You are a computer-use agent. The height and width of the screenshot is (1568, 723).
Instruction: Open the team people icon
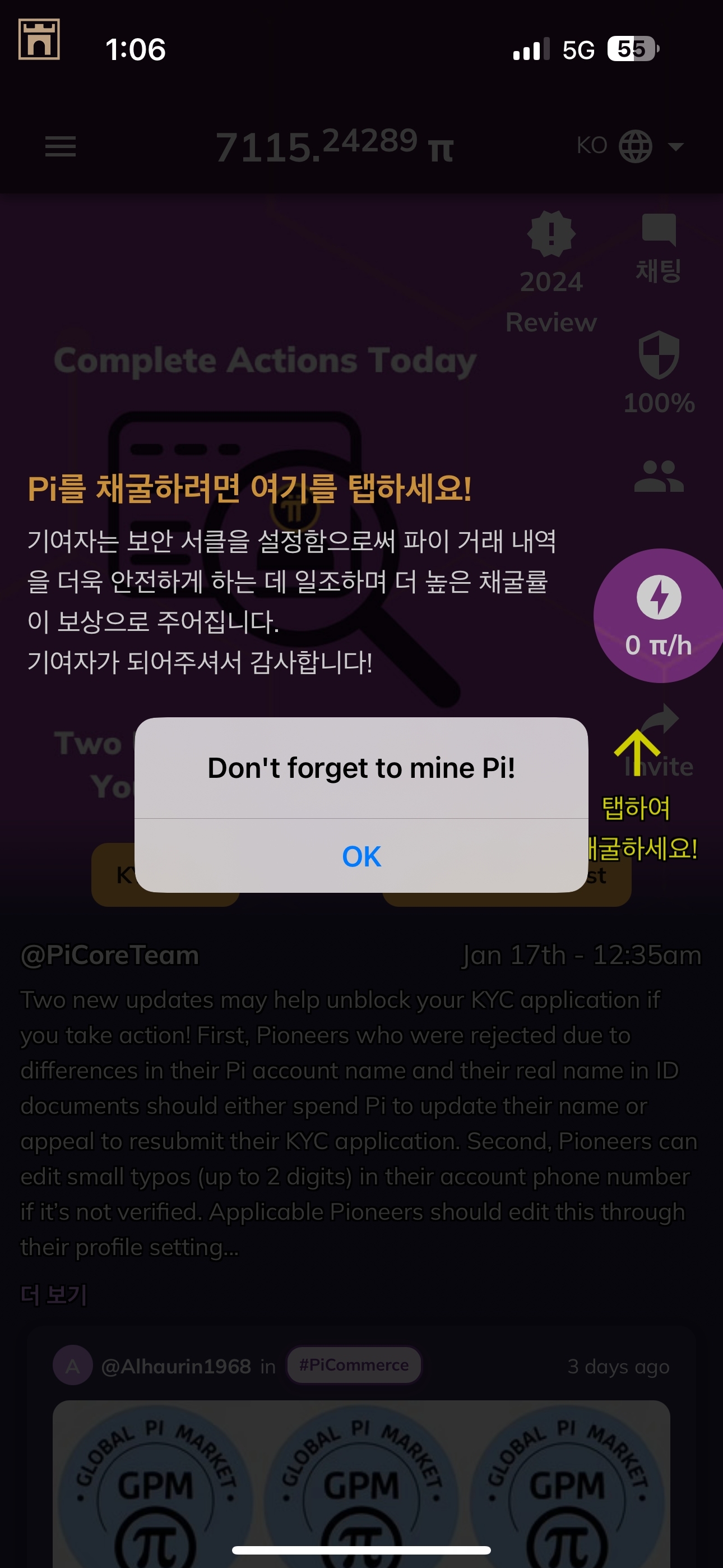coord(659,476)
